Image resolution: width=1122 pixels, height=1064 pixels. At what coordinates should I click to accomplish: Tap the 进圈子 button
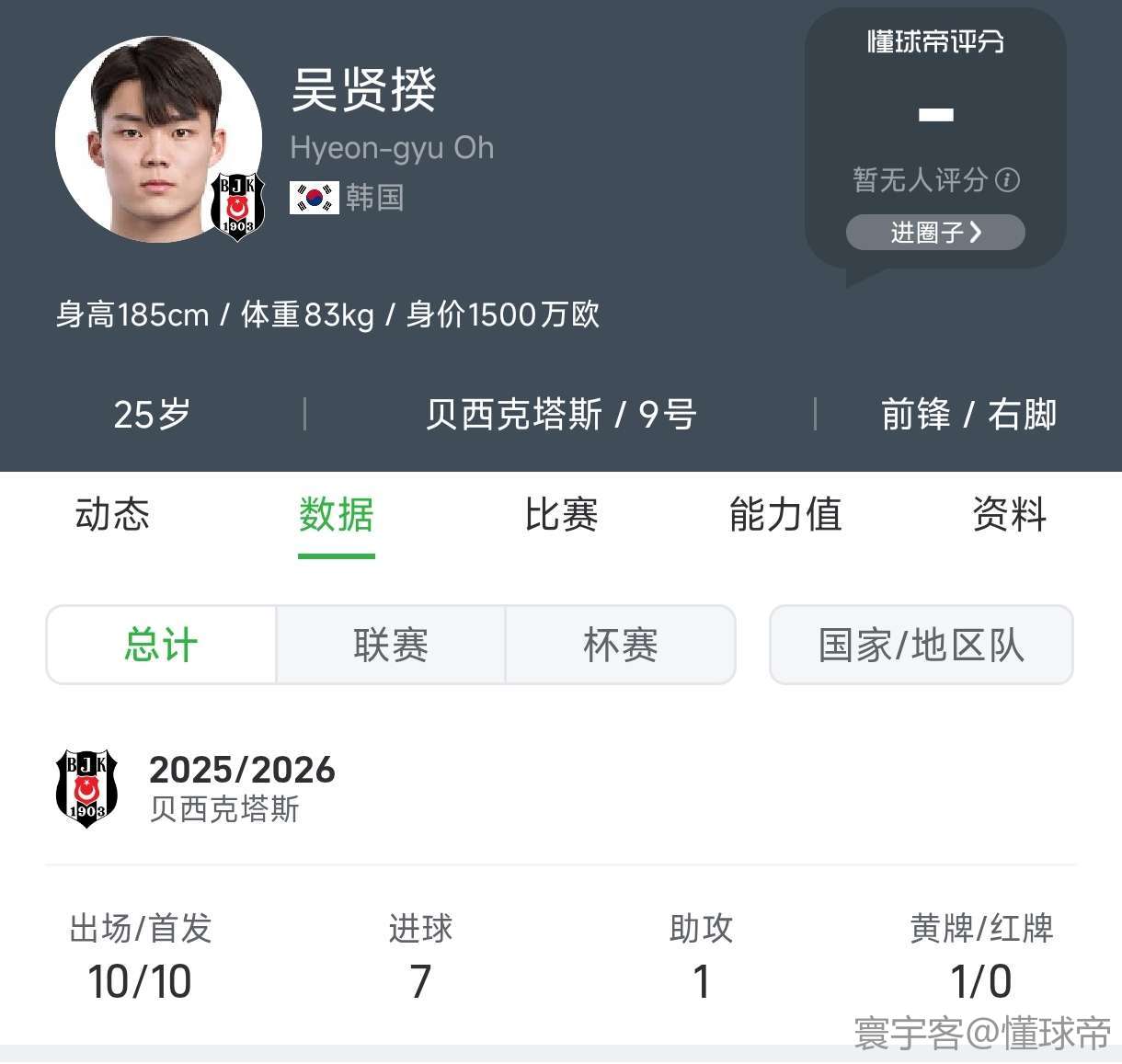point(935,233)
